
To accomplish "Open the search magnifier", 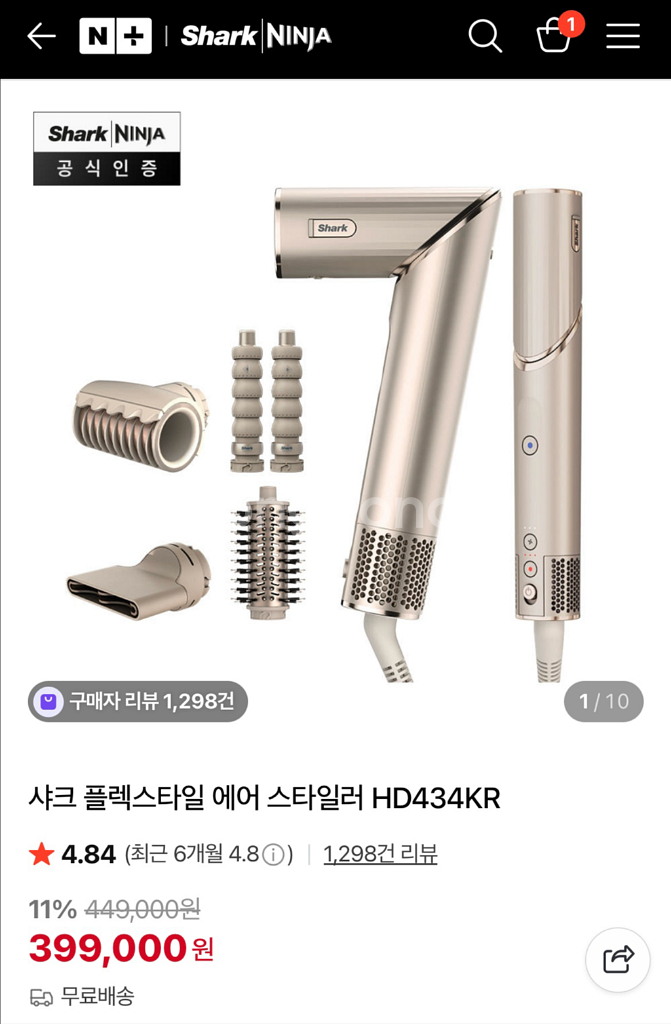I will pos(485,37).
